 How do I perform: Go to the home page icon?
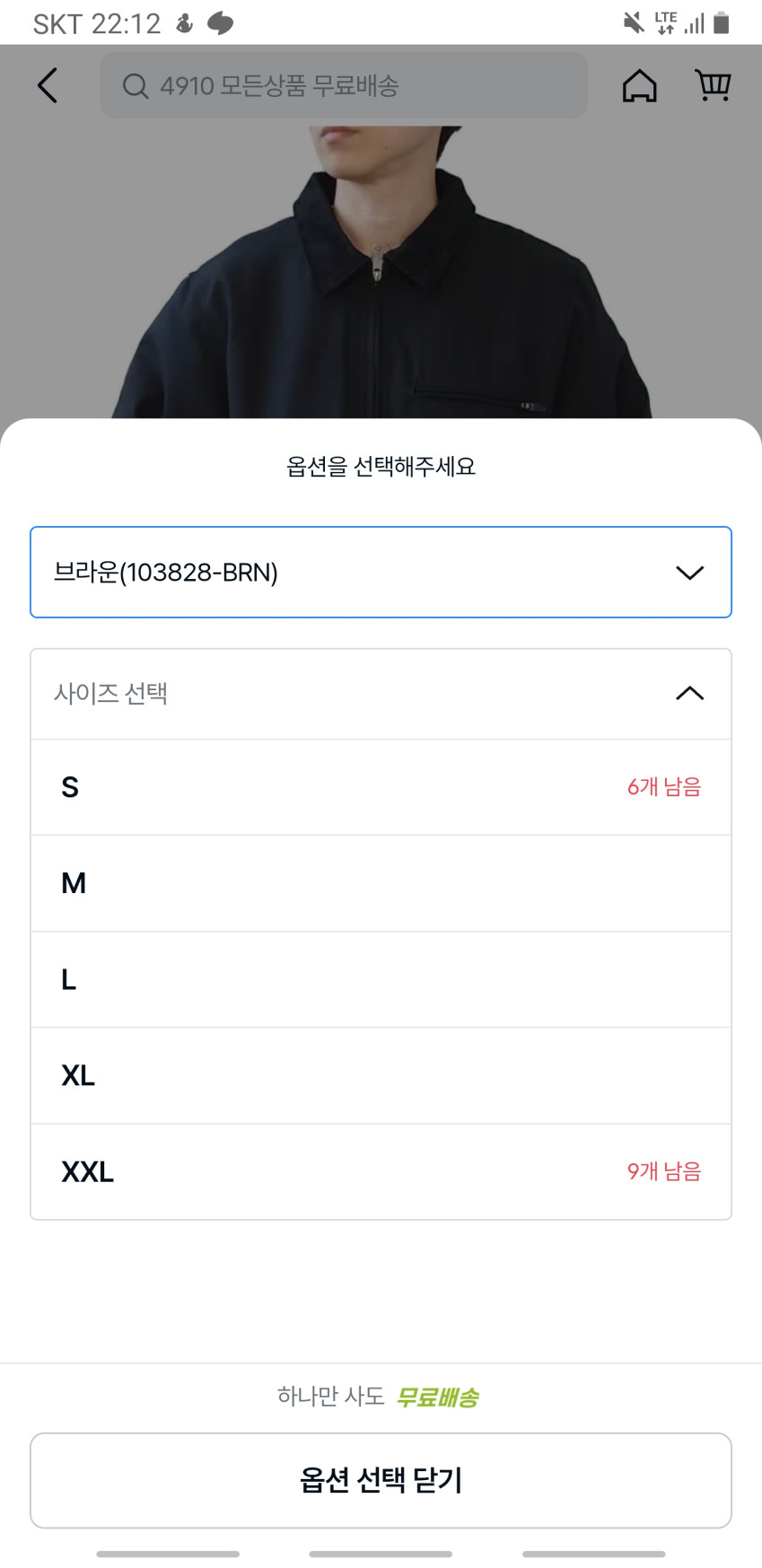[639, 86]
